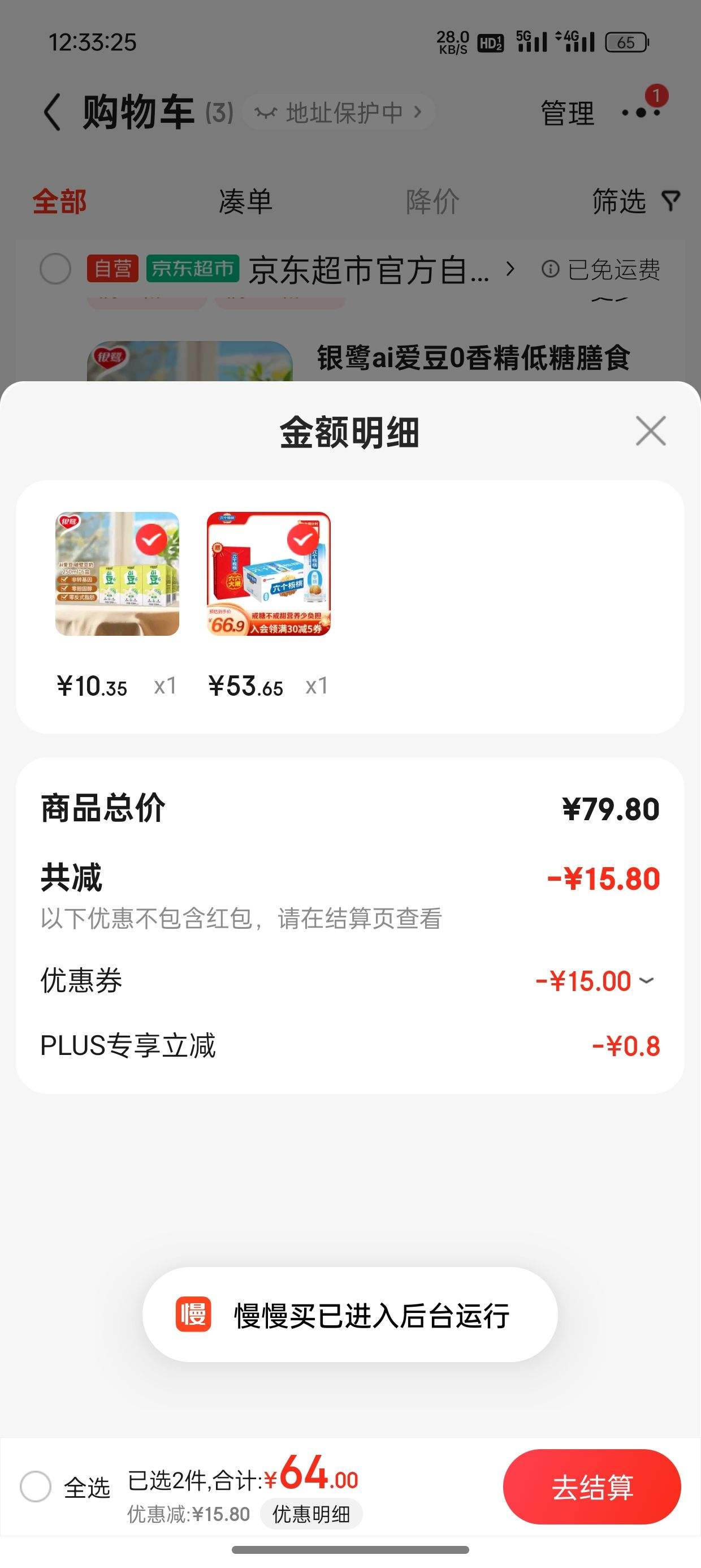The width and height of the screenshot is (701, 1568).
Task: Expand the 优惠券 coupon details chevron
Action: 648,981
